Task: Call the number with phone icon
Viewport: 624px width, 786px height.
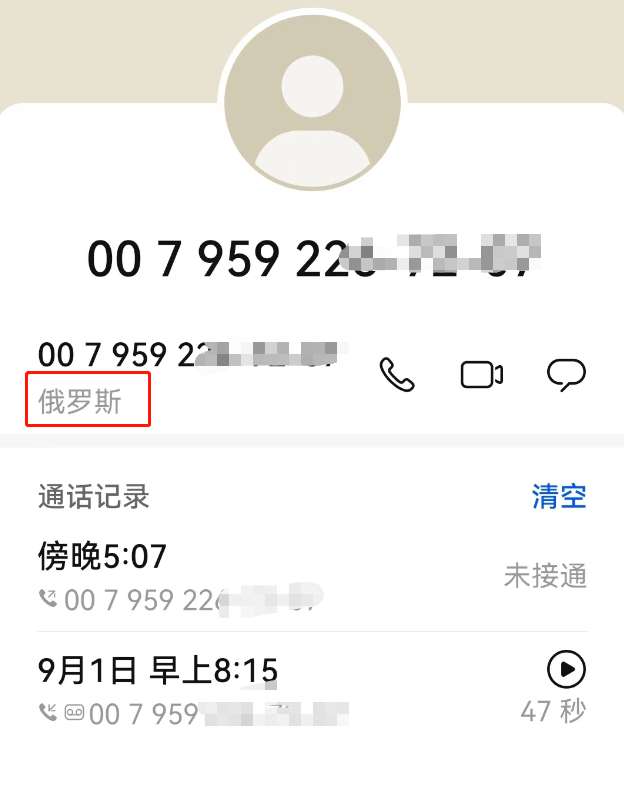Action: 397,375
